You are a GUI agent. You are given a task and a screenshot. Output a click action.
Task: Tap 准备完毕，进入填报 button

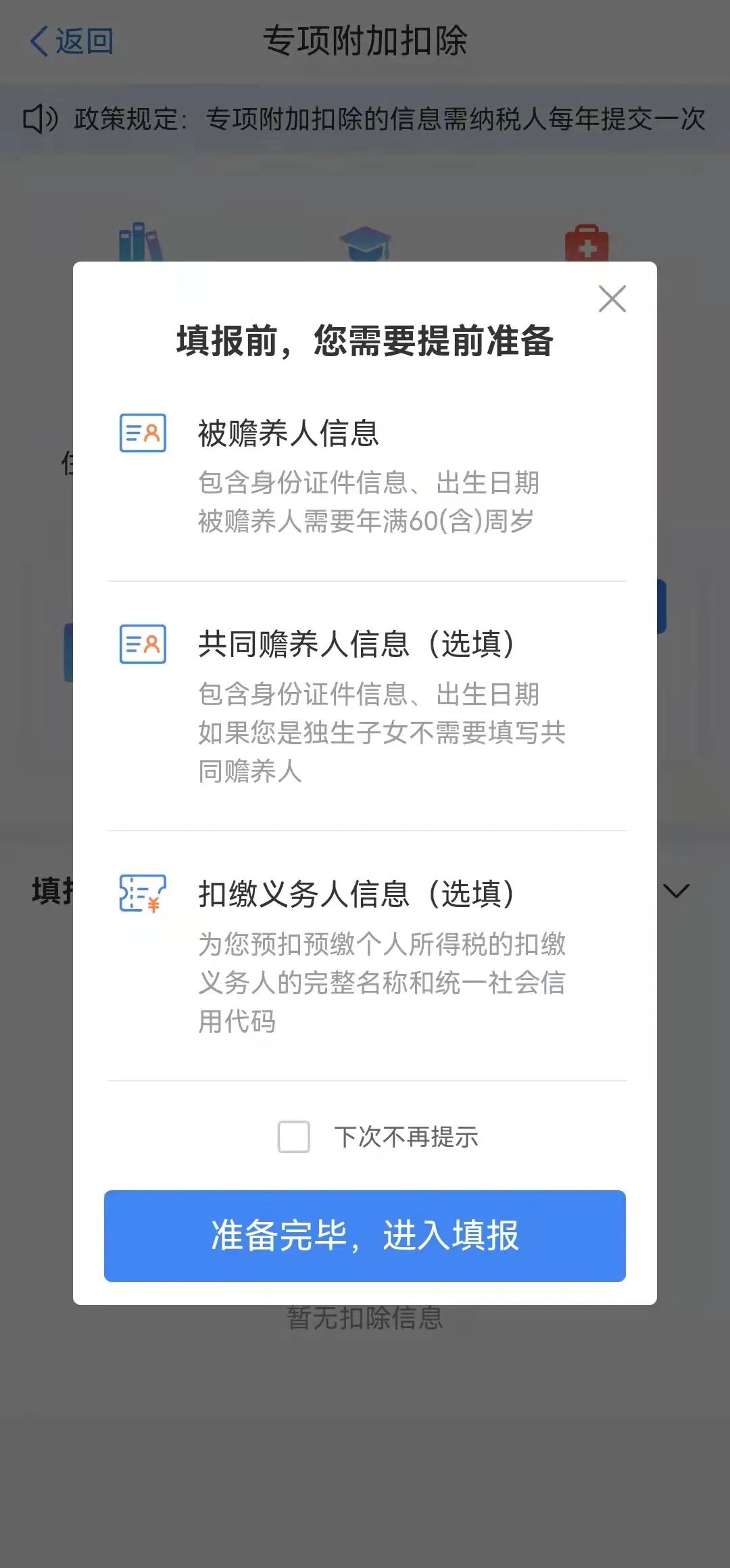[365, 1235]
